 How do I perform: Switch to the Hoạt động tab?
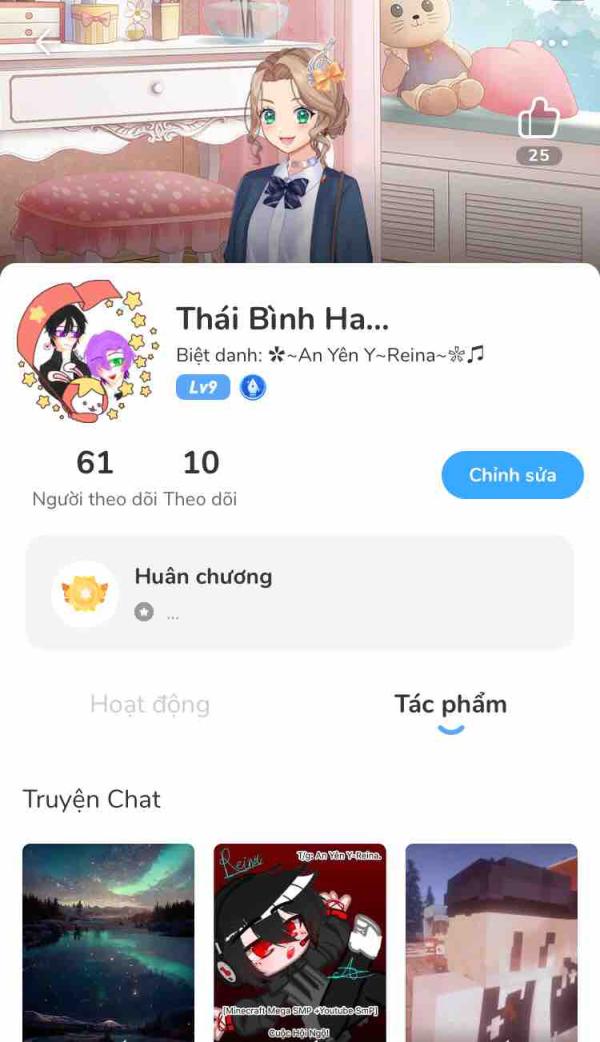coord(150,704)
